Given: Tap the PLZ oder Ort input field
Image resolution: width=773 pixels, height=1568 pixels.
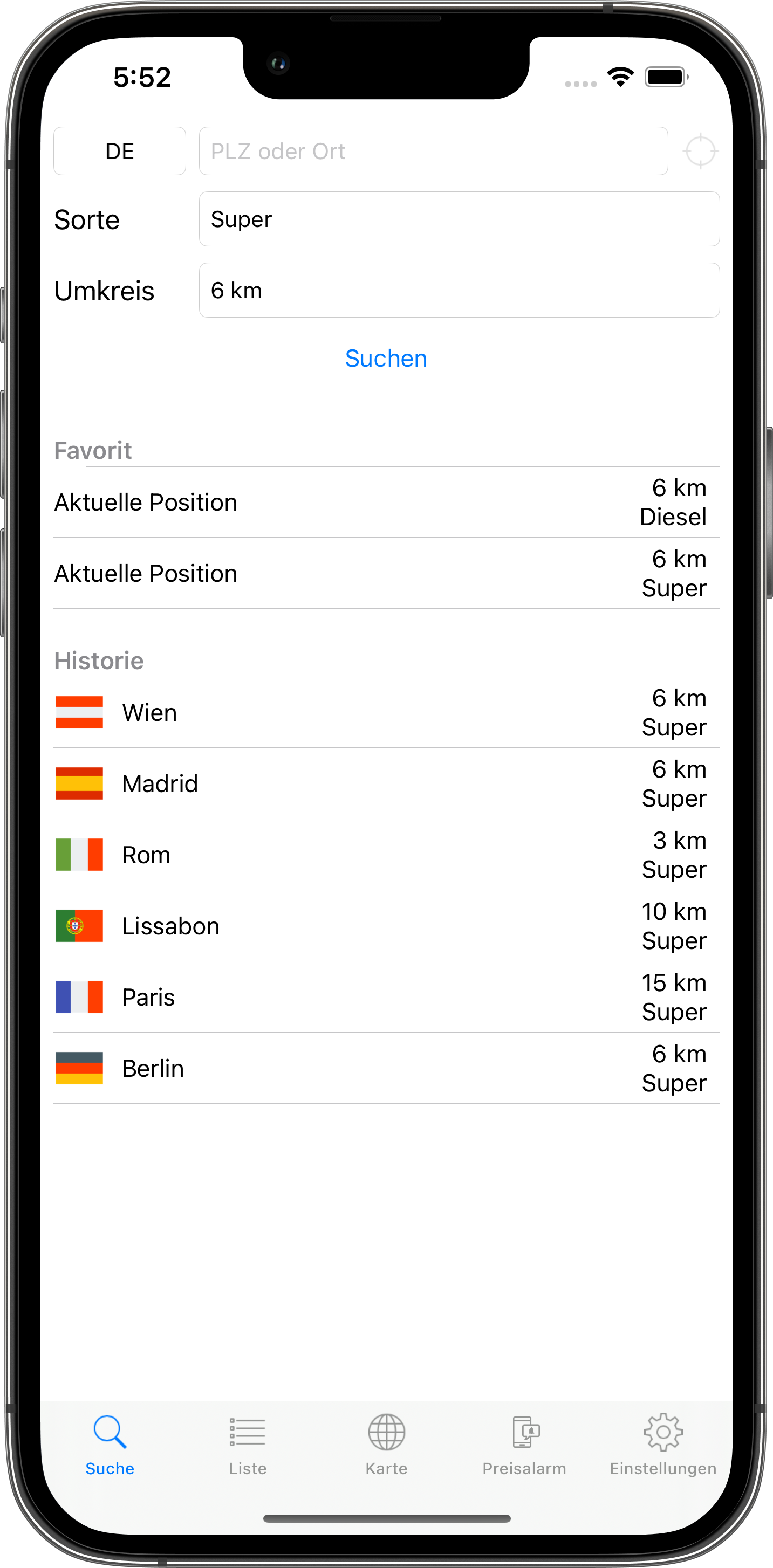Looking at the screenshot, I should click(433, 151).
